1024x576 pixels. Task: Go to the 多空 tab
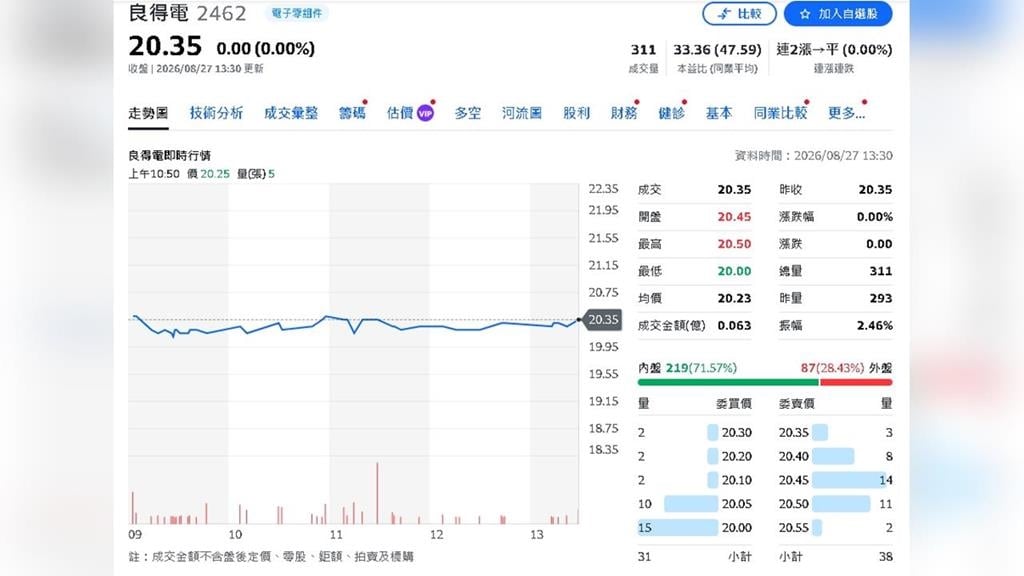pyautogui.click(x=468, y=113)
